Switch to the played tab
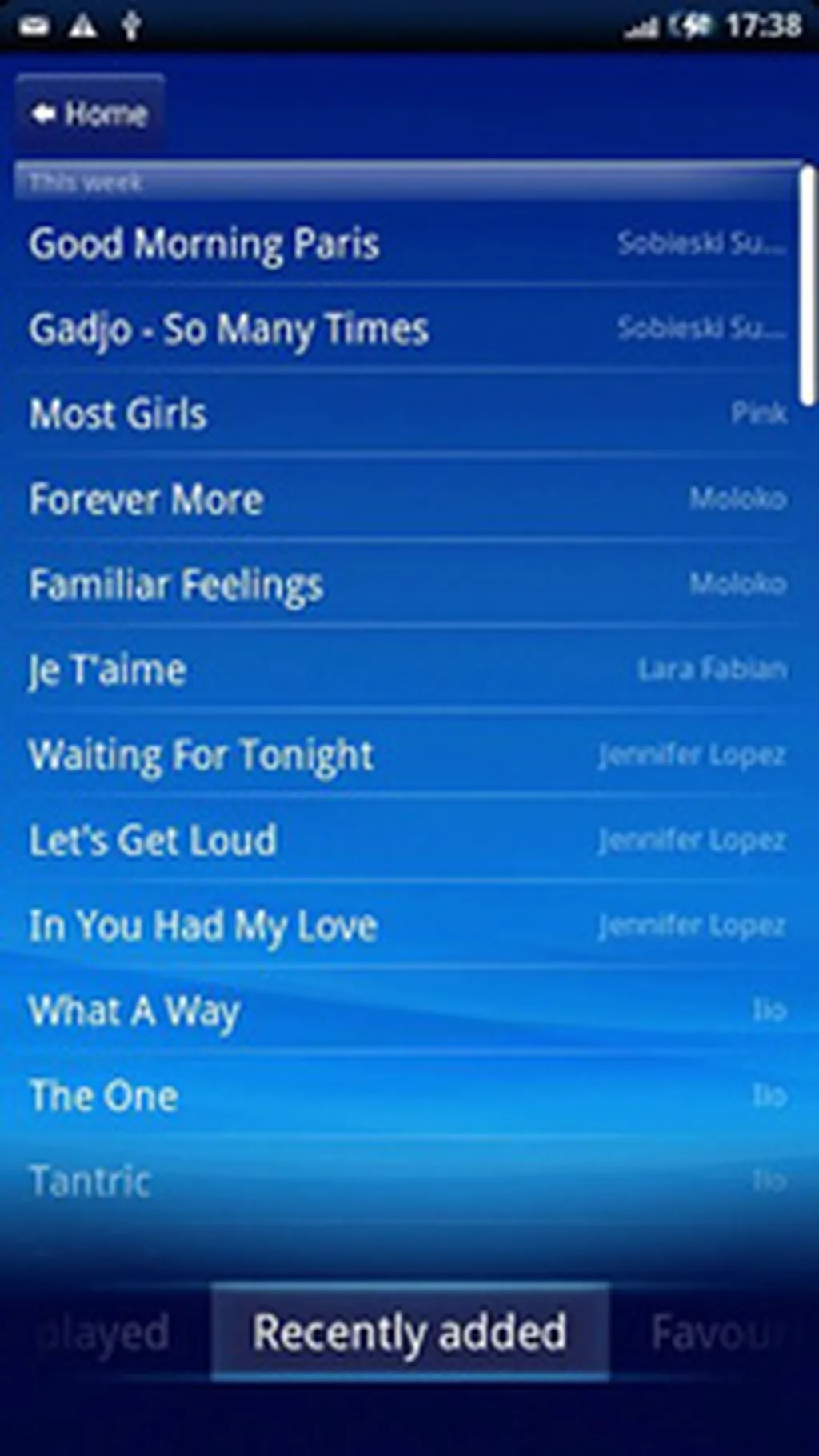 (x=104, y=1333)
